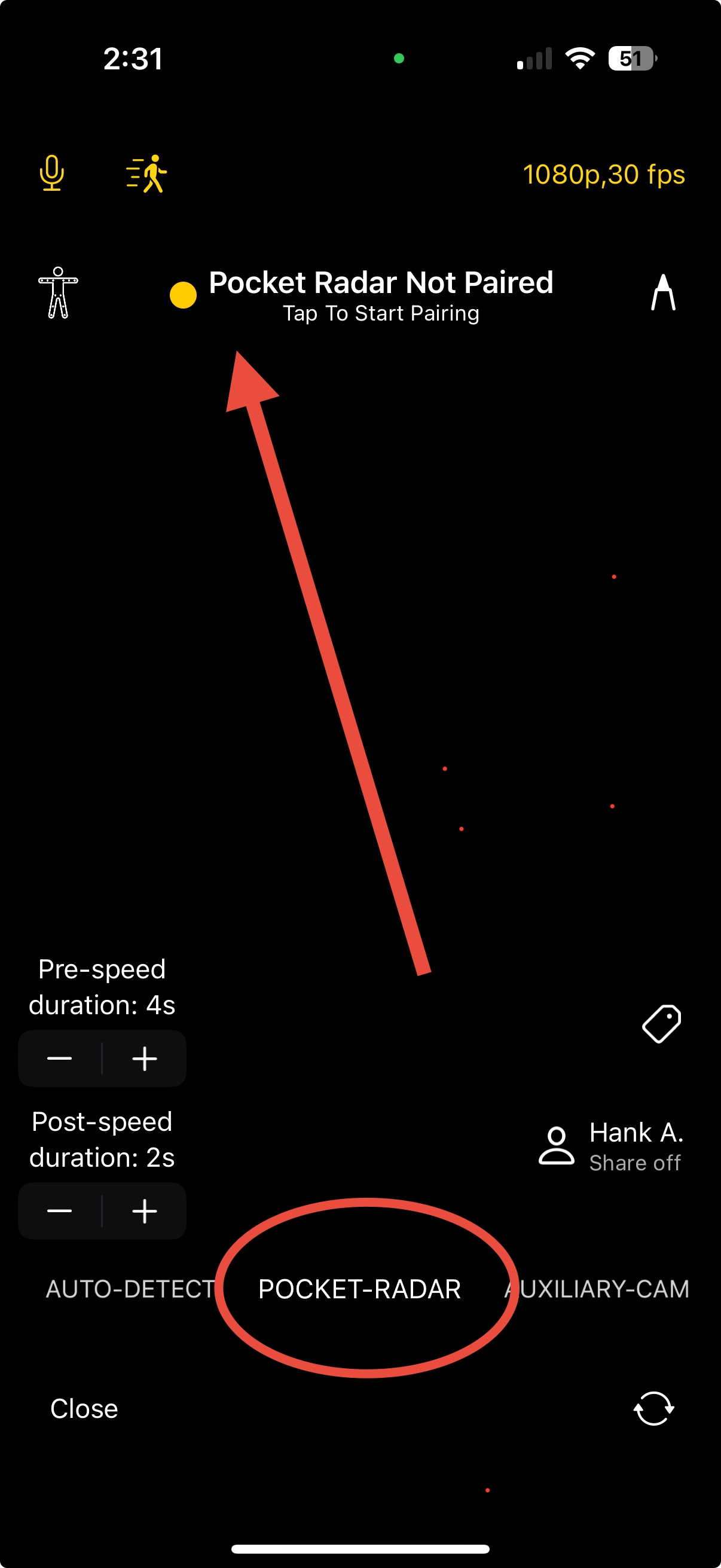
Task: Decrease pre-speed duration
Action: pos(60,1058)
